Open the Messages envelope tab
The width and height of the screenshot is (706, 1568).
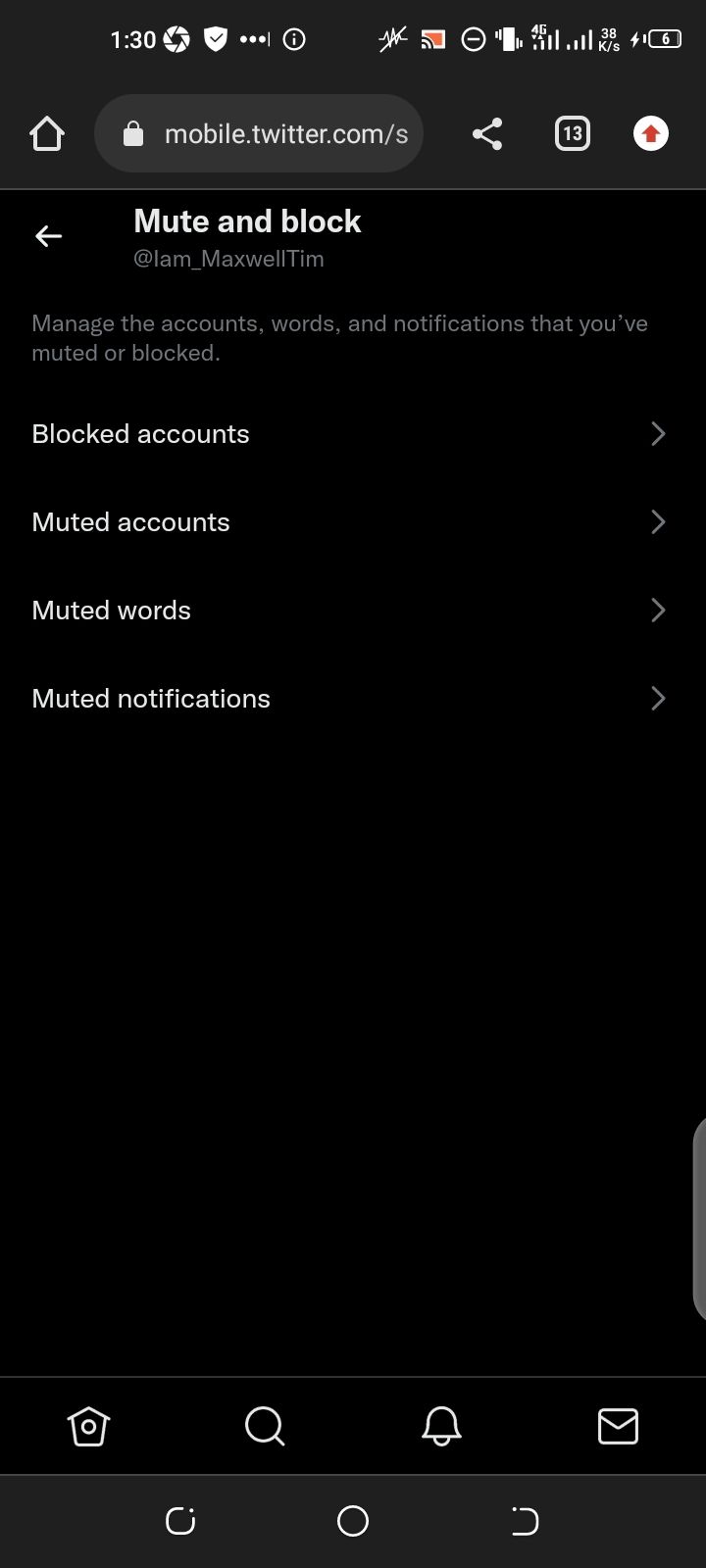click(x=618, y=1426)
